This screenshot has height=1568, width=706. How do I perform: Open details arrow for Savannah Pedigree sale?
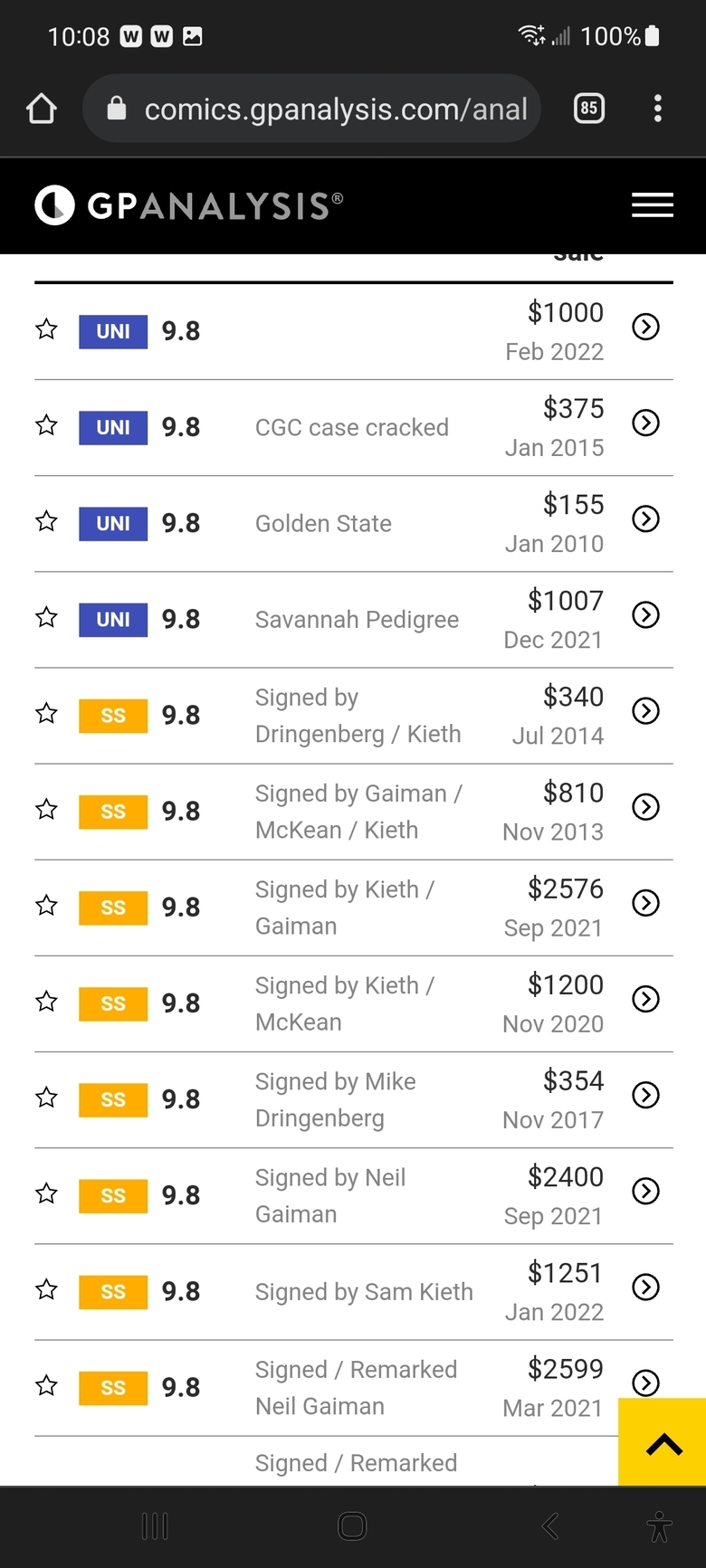[x=645, y=615]
